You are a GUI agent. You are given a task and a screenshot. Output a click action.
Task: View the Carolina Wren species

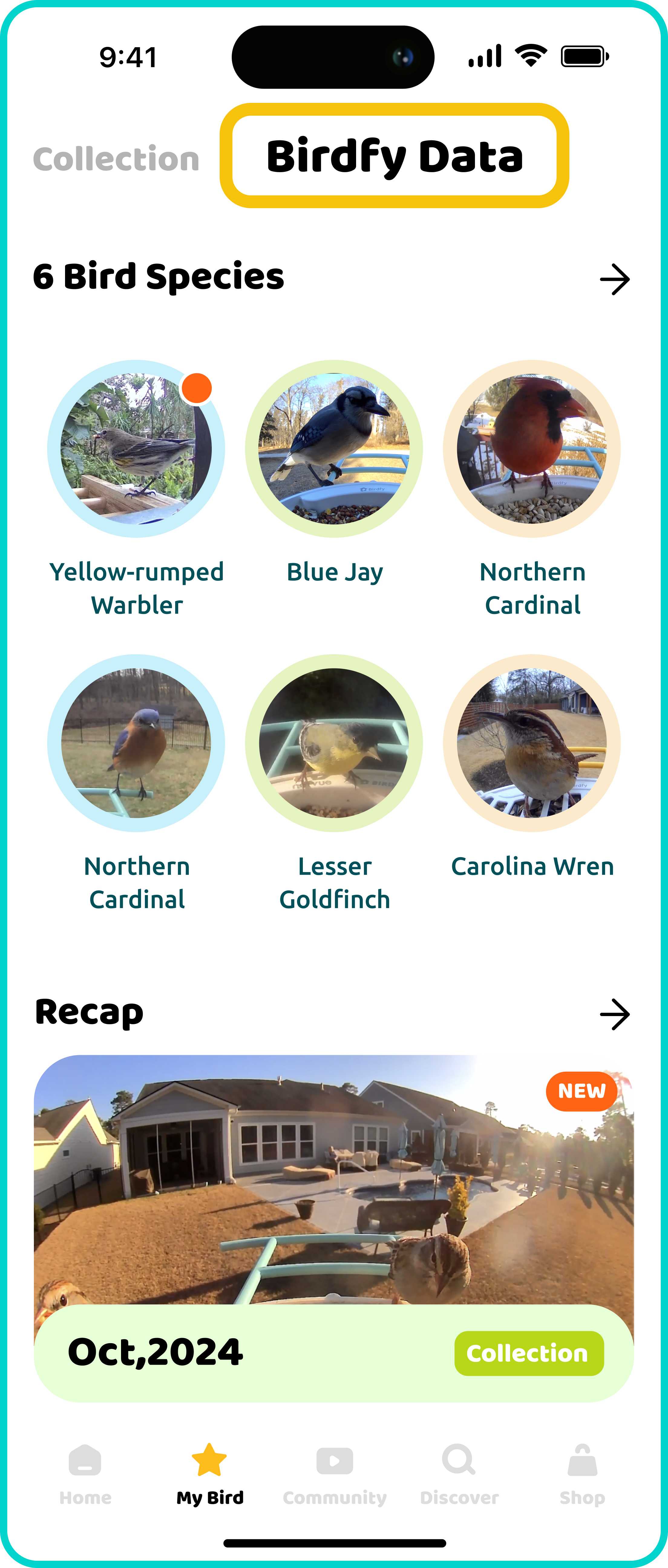(531, 743)
